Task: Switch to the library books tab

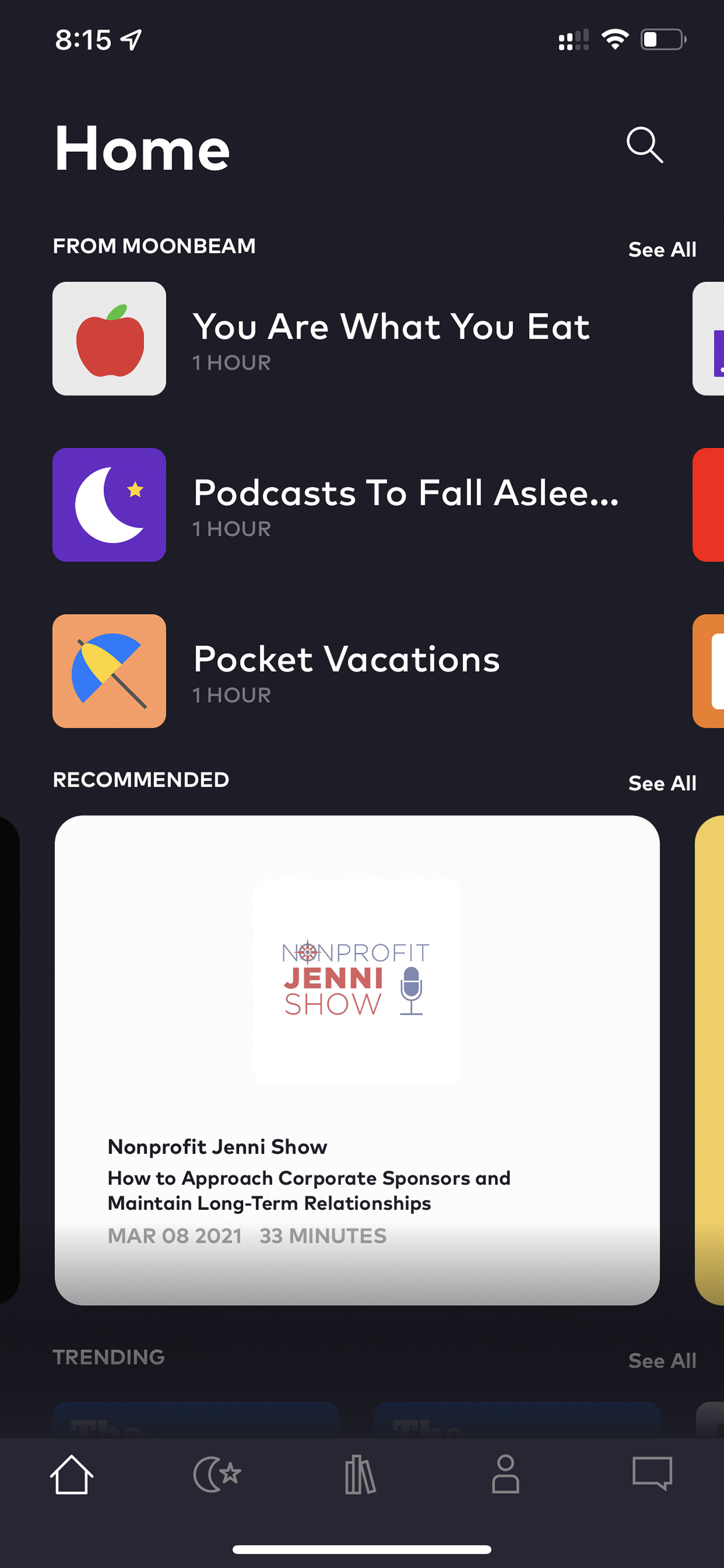Action: 361,1475
